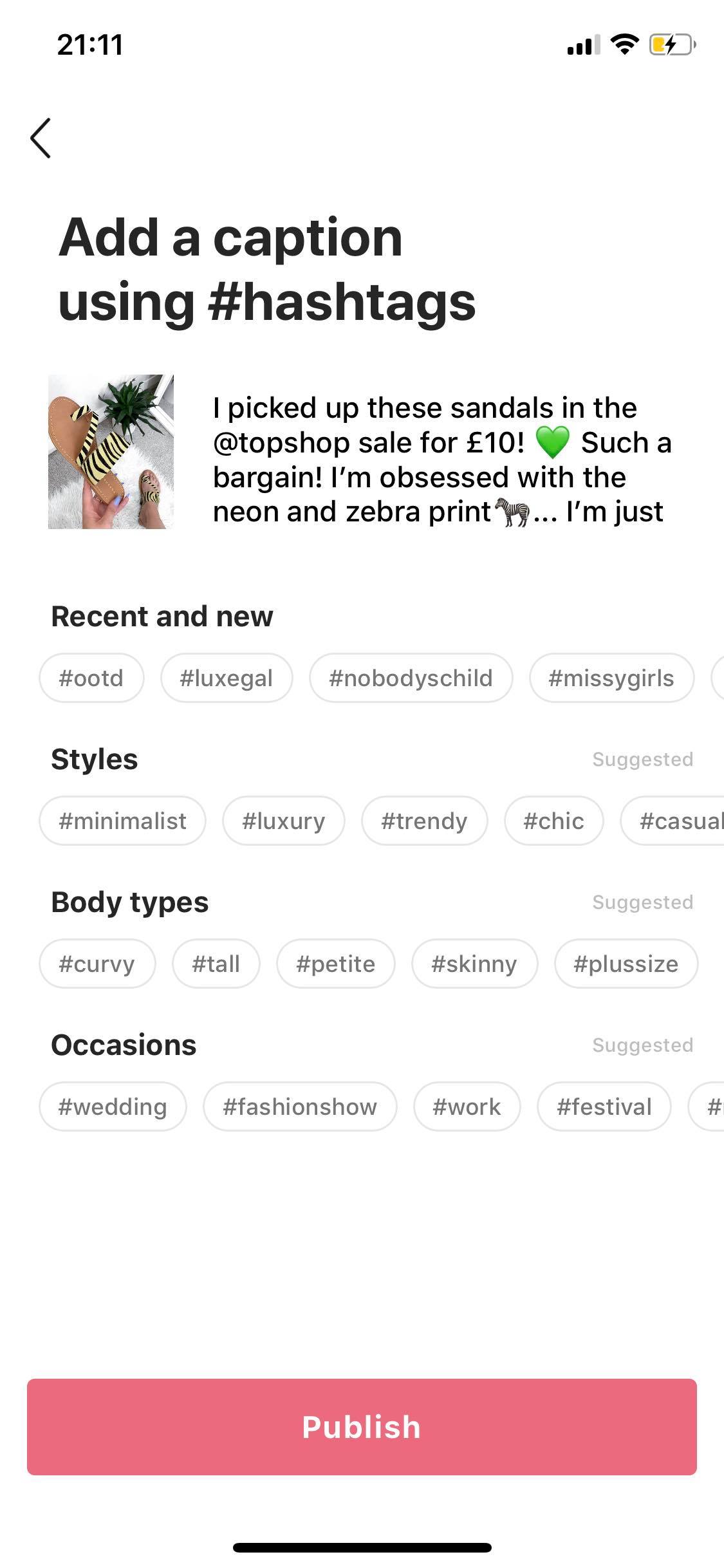724x1568 pixels.
Task: Add #fashionshow to the caption
Action: (x=300, y=1106)
